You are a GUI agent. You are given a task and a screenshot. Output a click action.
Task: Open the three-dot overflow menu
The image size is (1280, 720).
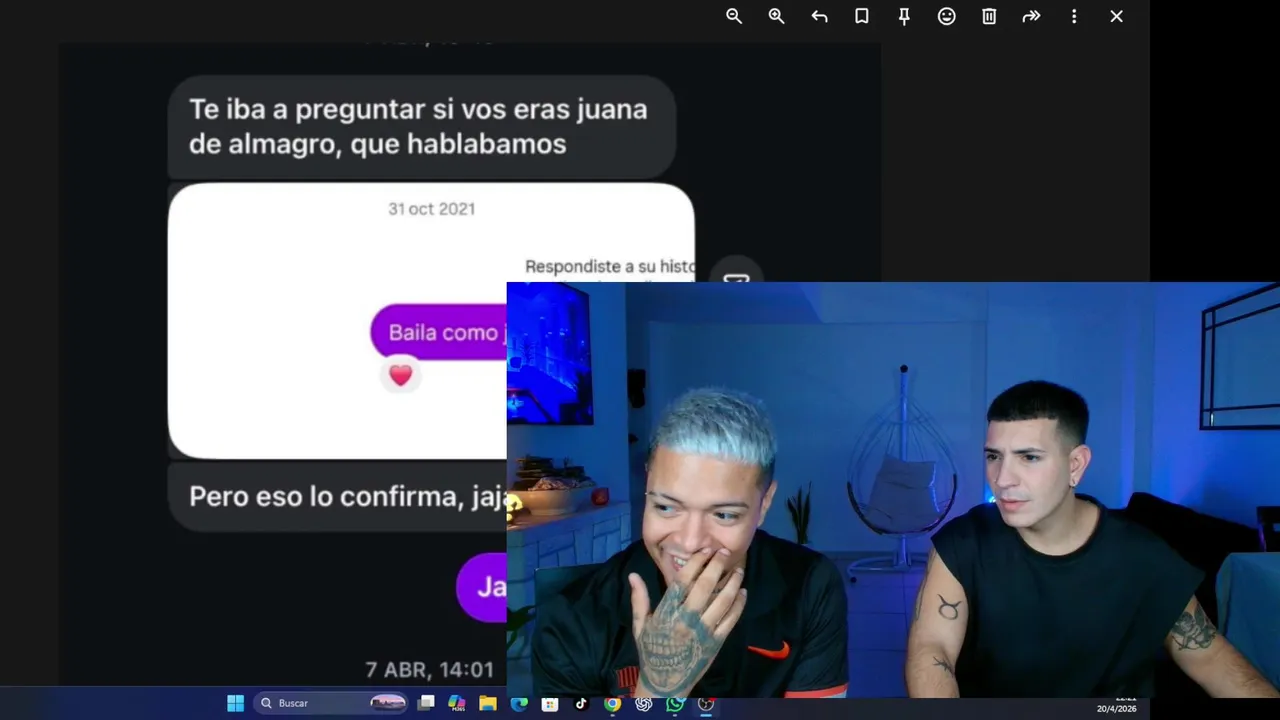[x=1074, y=16]
